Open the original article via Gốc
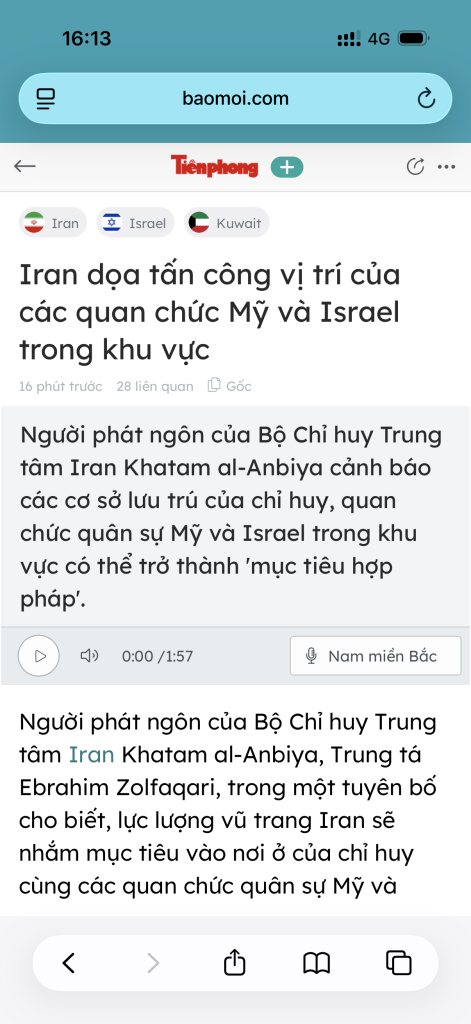This screenshot has width=471, height=1024. pyautogui.click(x=230, y=386)
